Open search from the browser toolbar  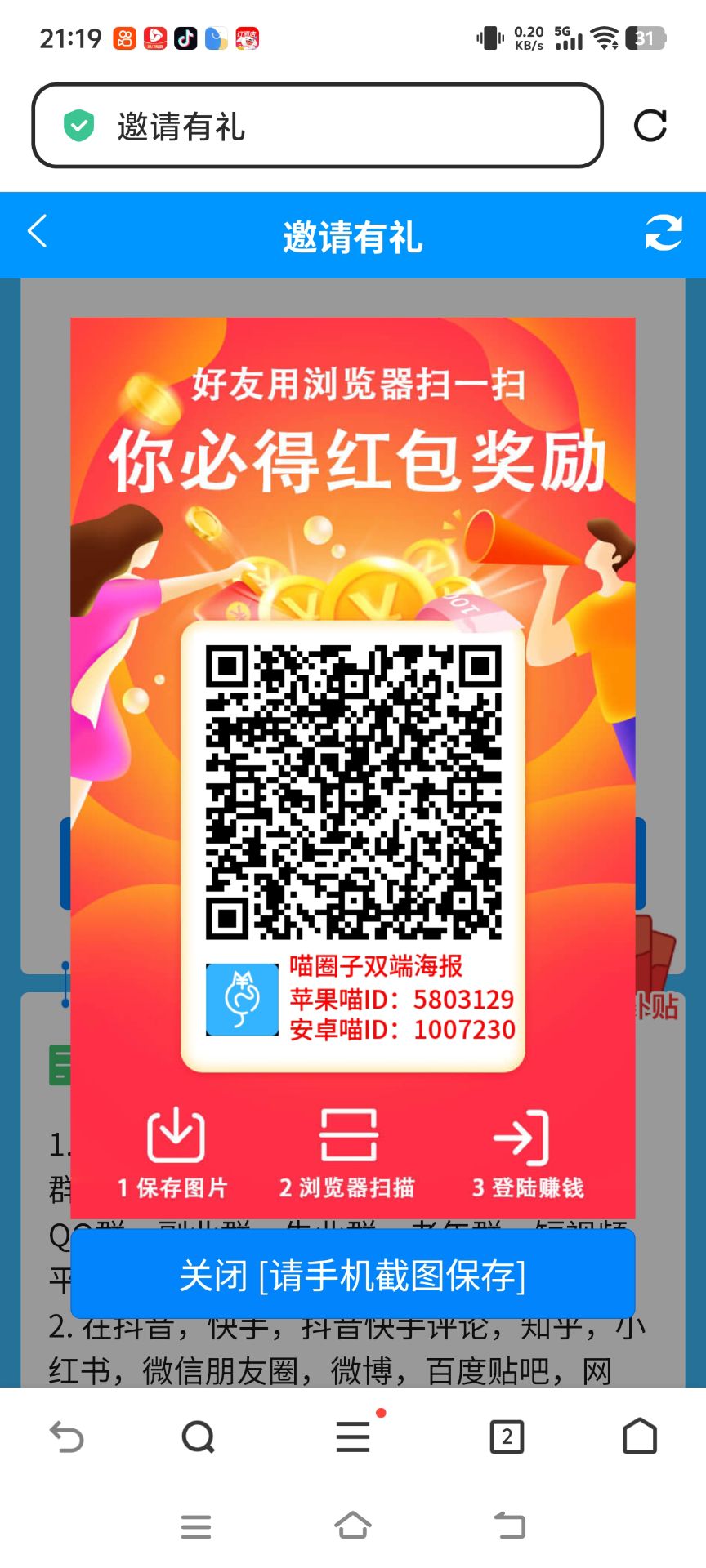tap(198, 1437)
